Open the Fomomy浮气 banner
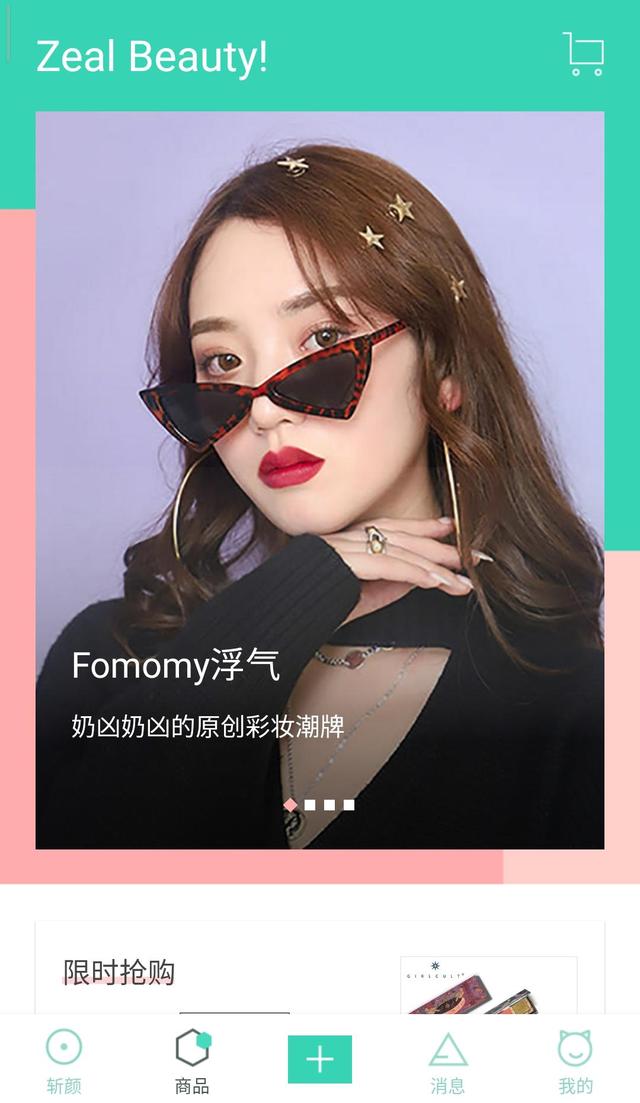This screenshot has height=1103, width=640. click(319, 480)
